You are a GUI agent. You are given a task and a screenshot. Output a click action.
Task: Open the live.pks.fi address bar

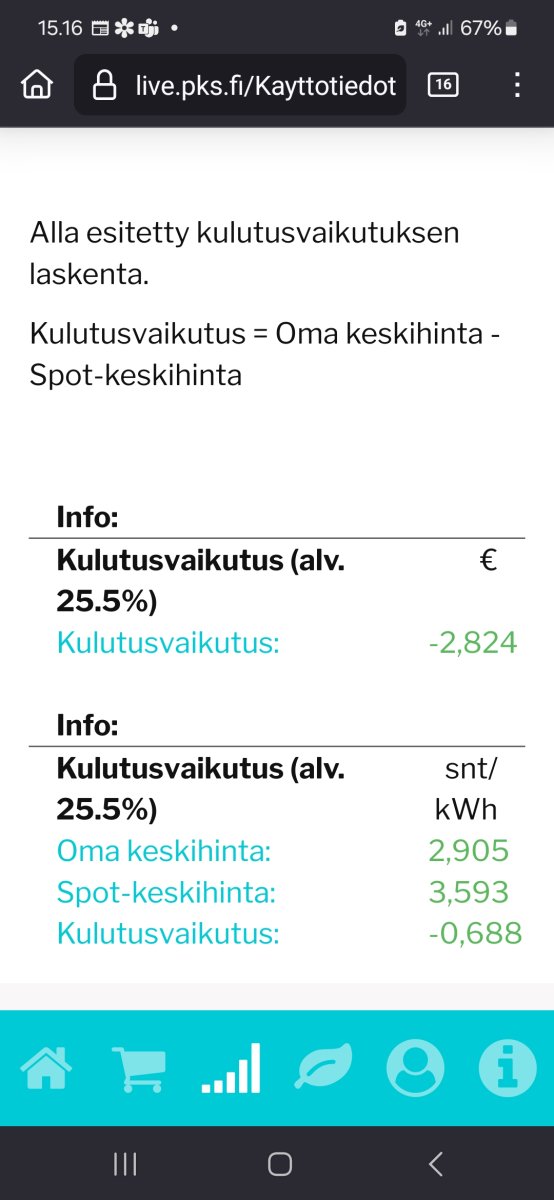pyautogui.click(x=240, y=86)
